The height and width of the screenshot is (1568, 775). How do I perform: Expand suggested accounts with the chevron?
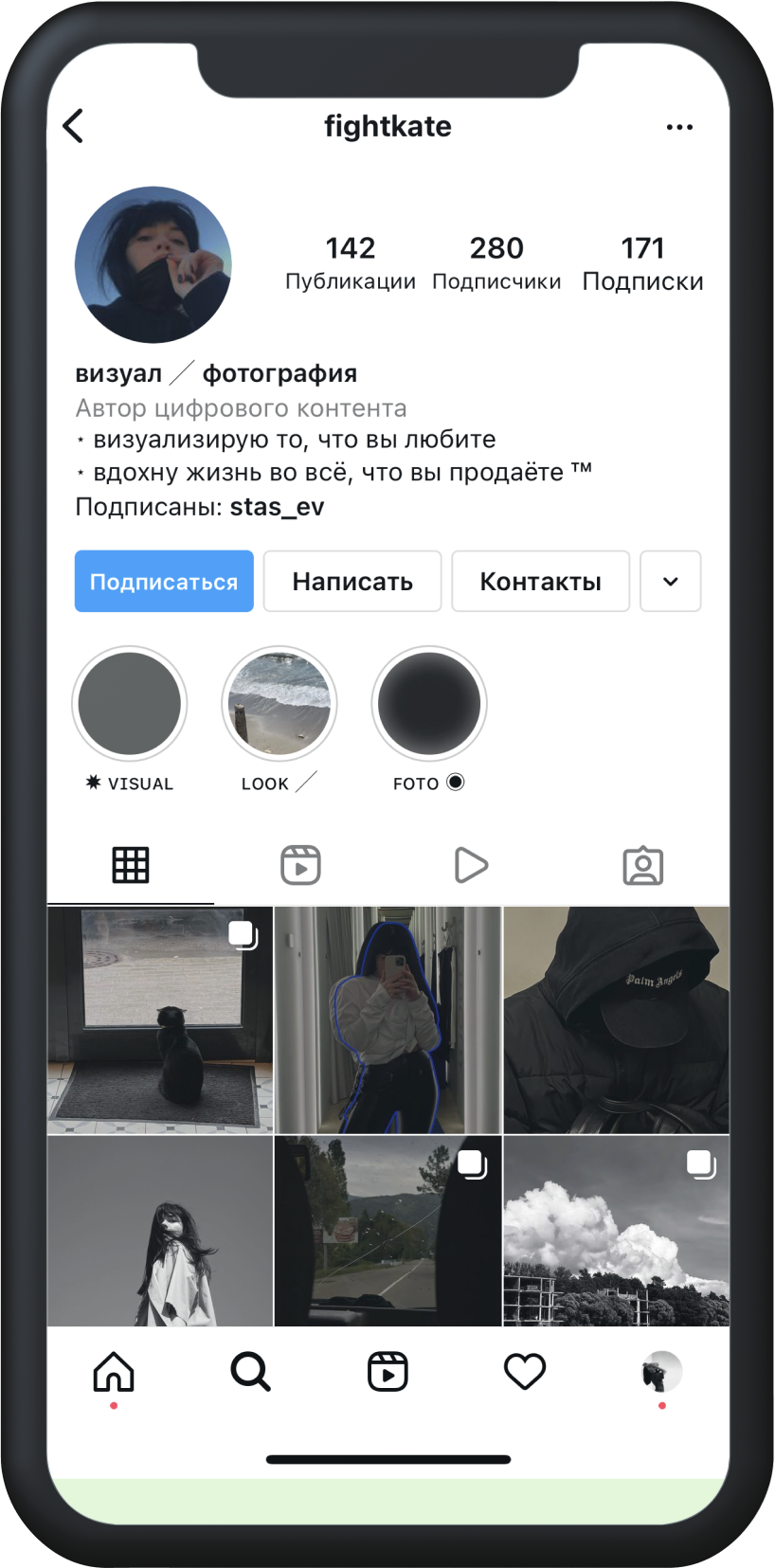tap(670, 581)
